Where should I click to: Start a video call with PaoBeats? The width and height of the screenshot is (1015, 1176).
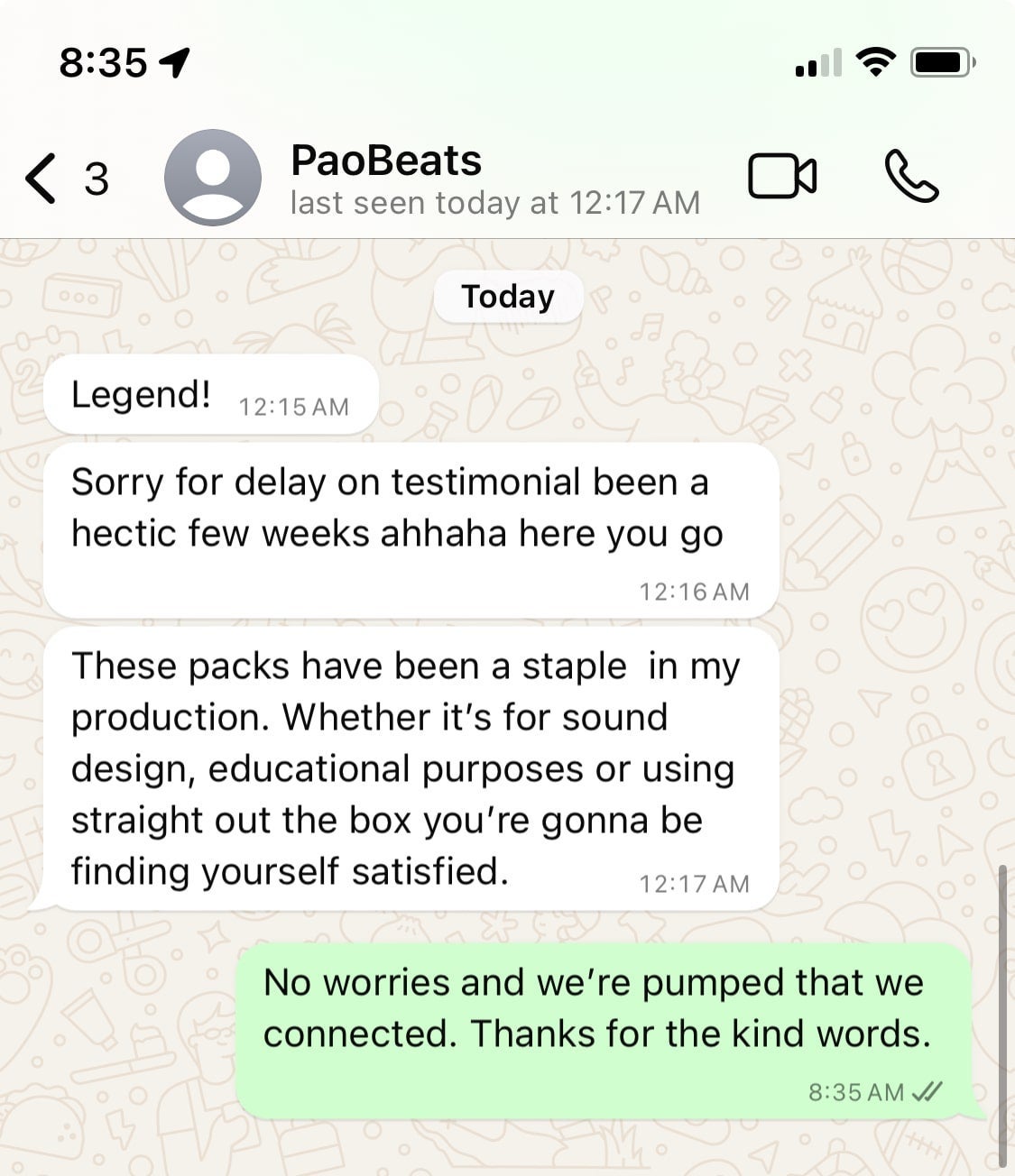781,176
